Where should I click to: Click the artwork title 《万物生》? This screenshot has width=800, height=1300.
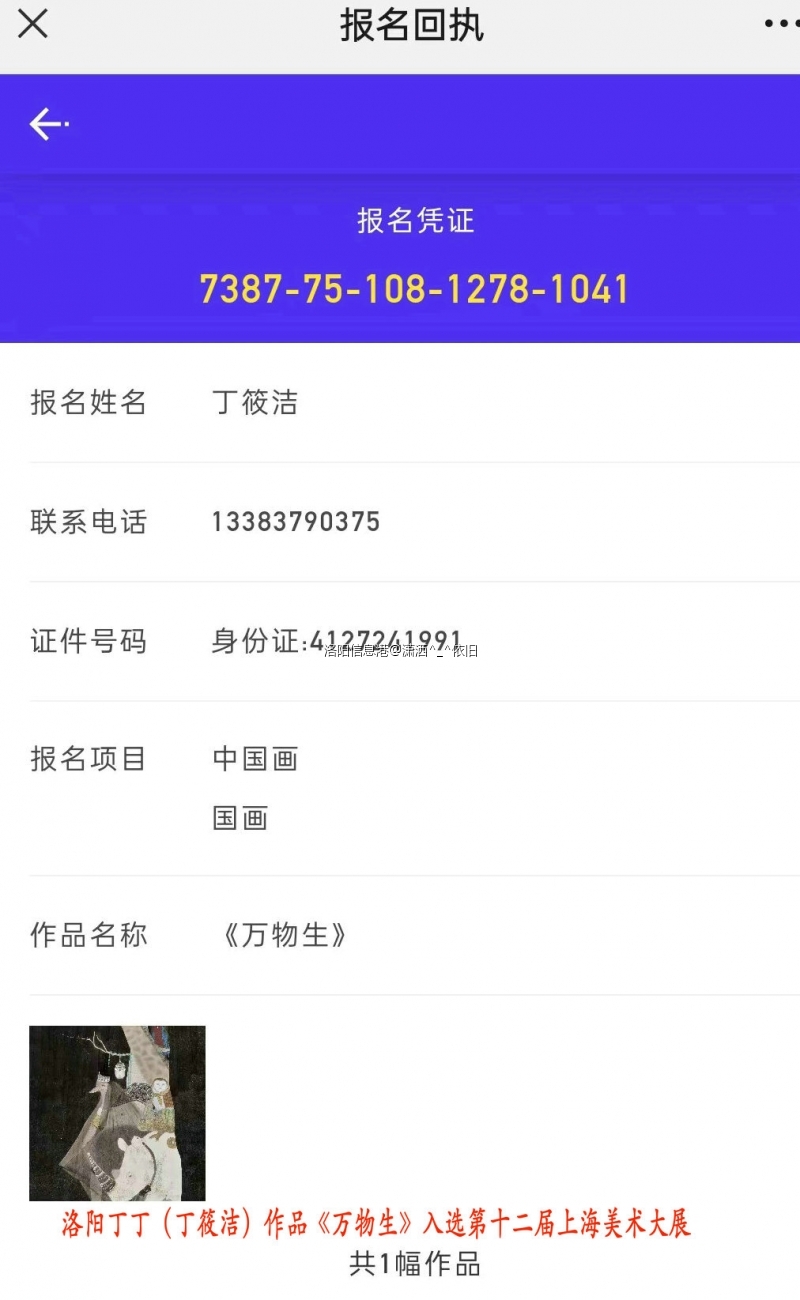tap(284, 935)
